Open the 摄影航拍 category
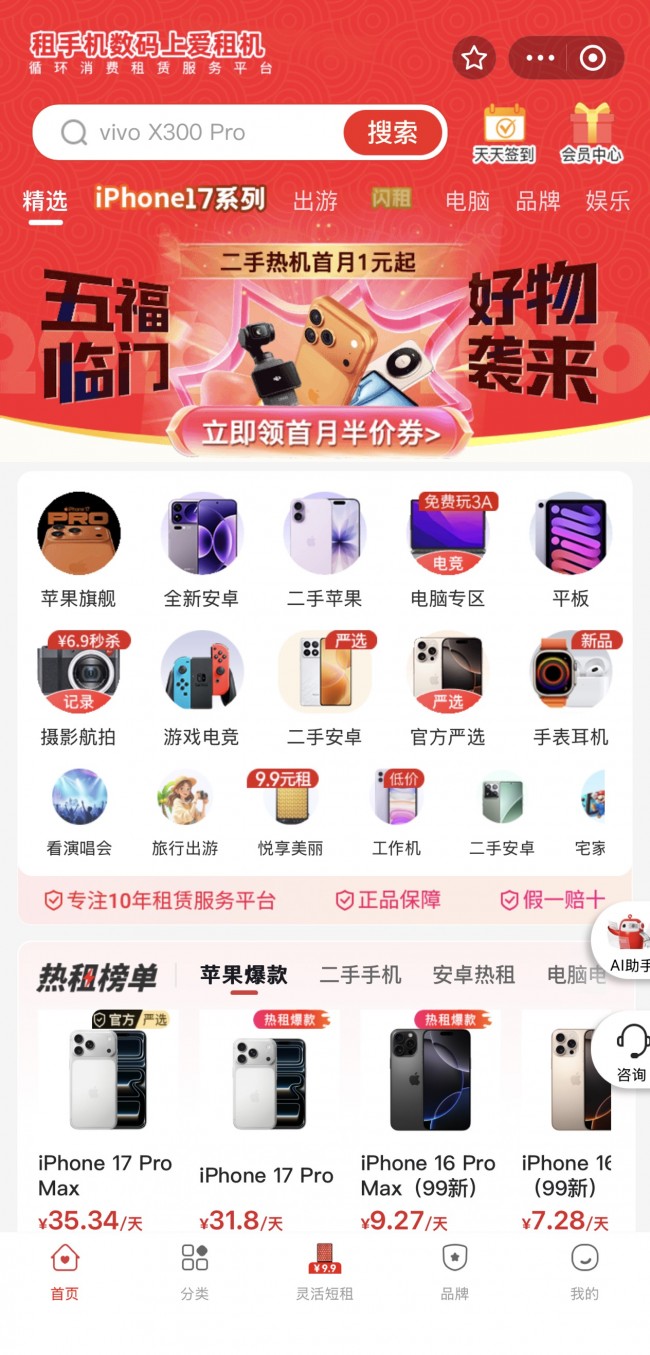 [79, 690]
